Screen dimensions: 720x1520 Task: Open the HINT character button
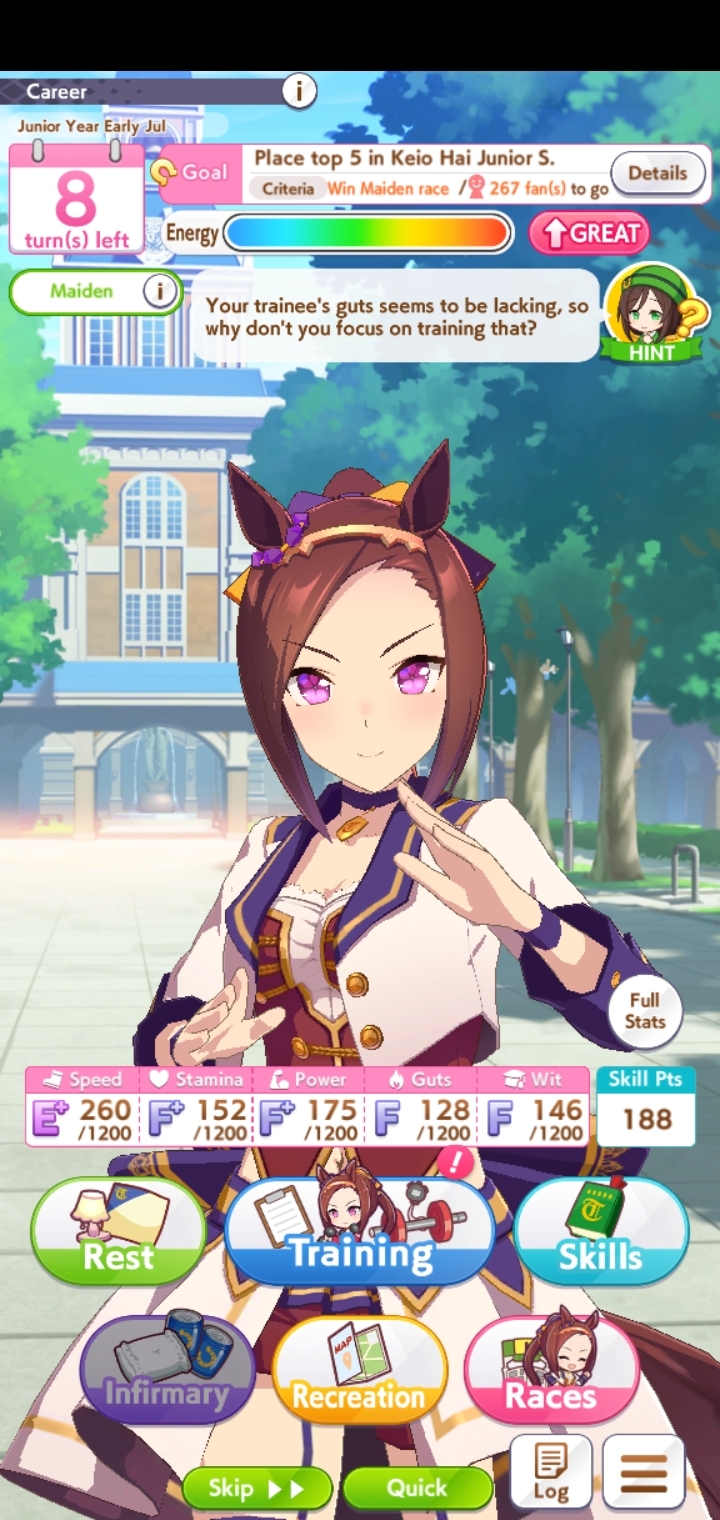point(652,313)
